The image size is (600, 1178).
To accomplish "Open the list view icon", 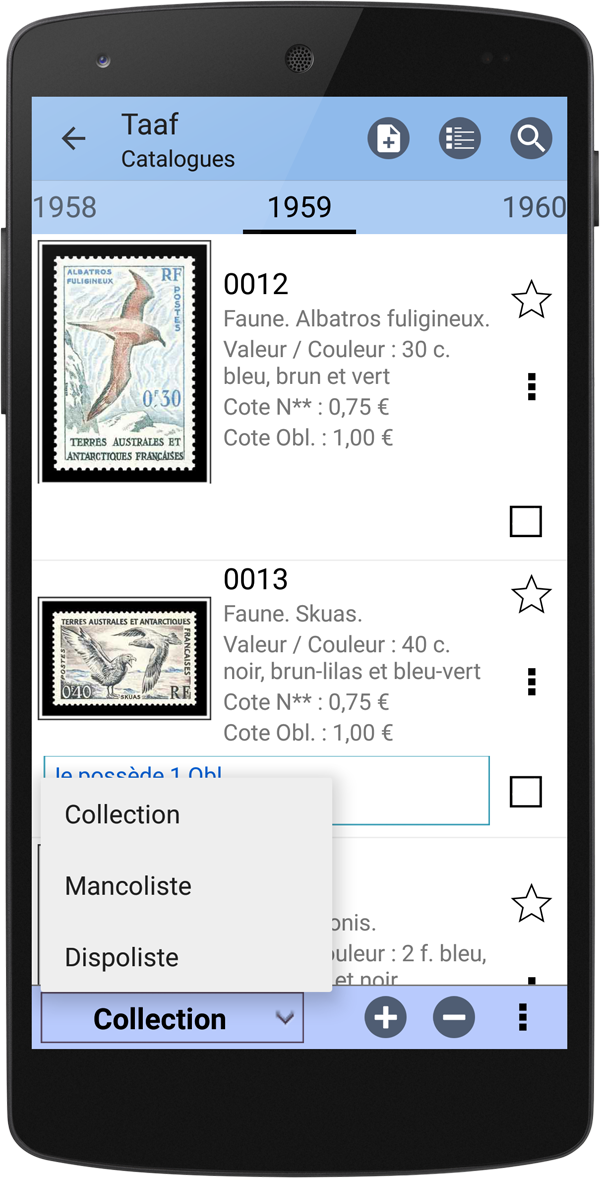I will click(x=460, y=138).
